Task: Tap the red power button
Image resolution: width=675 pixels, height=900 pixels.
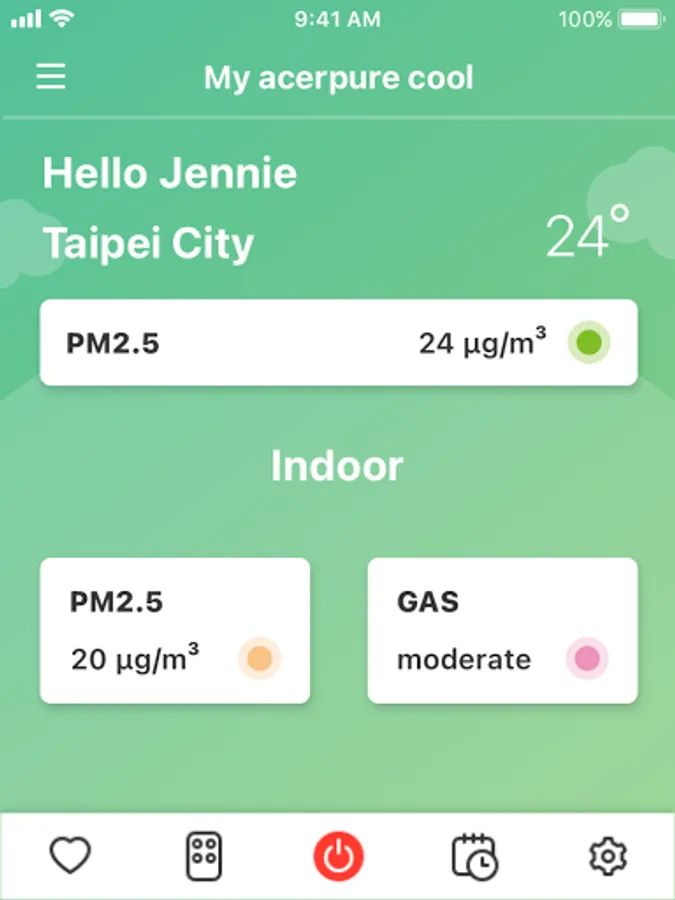Action: click(x=338, y=856)
